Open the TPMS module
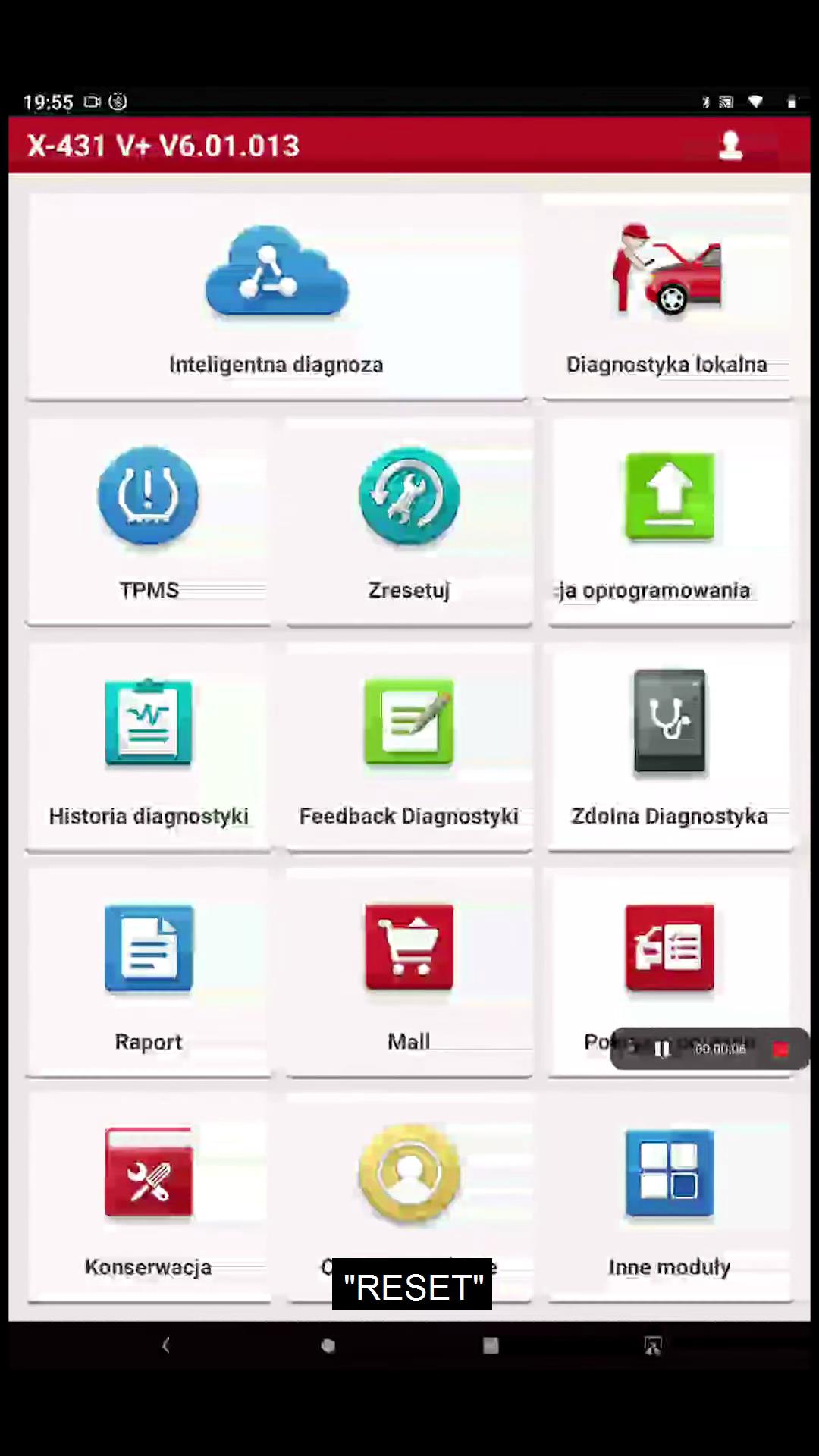The width and height of the screenshot is (819, 1456). [149, 522]
